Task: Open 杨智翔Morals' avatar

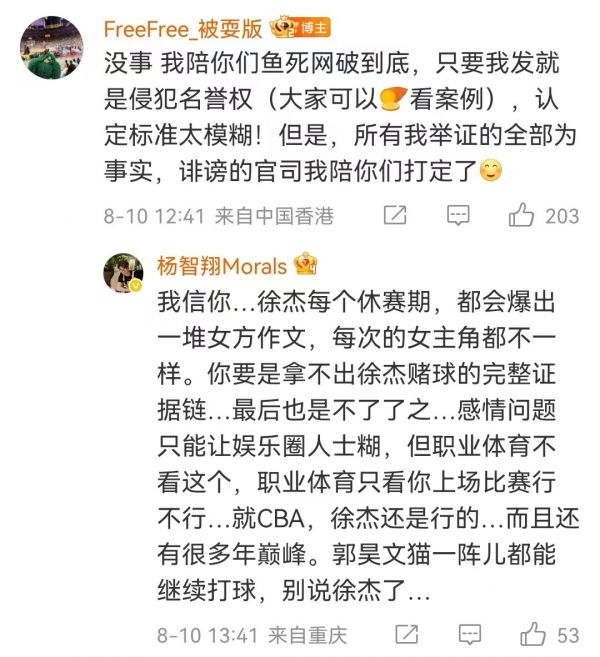Action: pos(124,273)
